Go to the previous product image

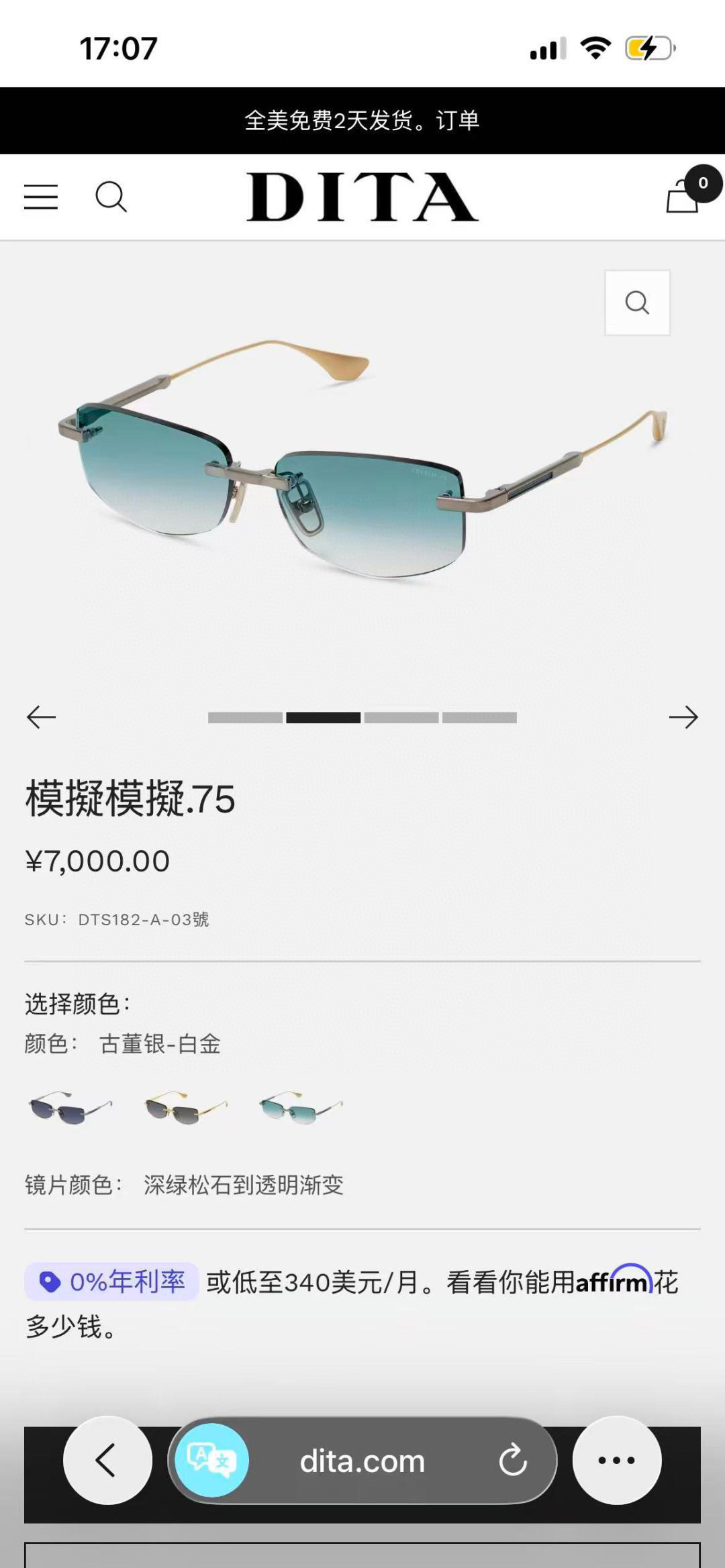coord(41,717)
